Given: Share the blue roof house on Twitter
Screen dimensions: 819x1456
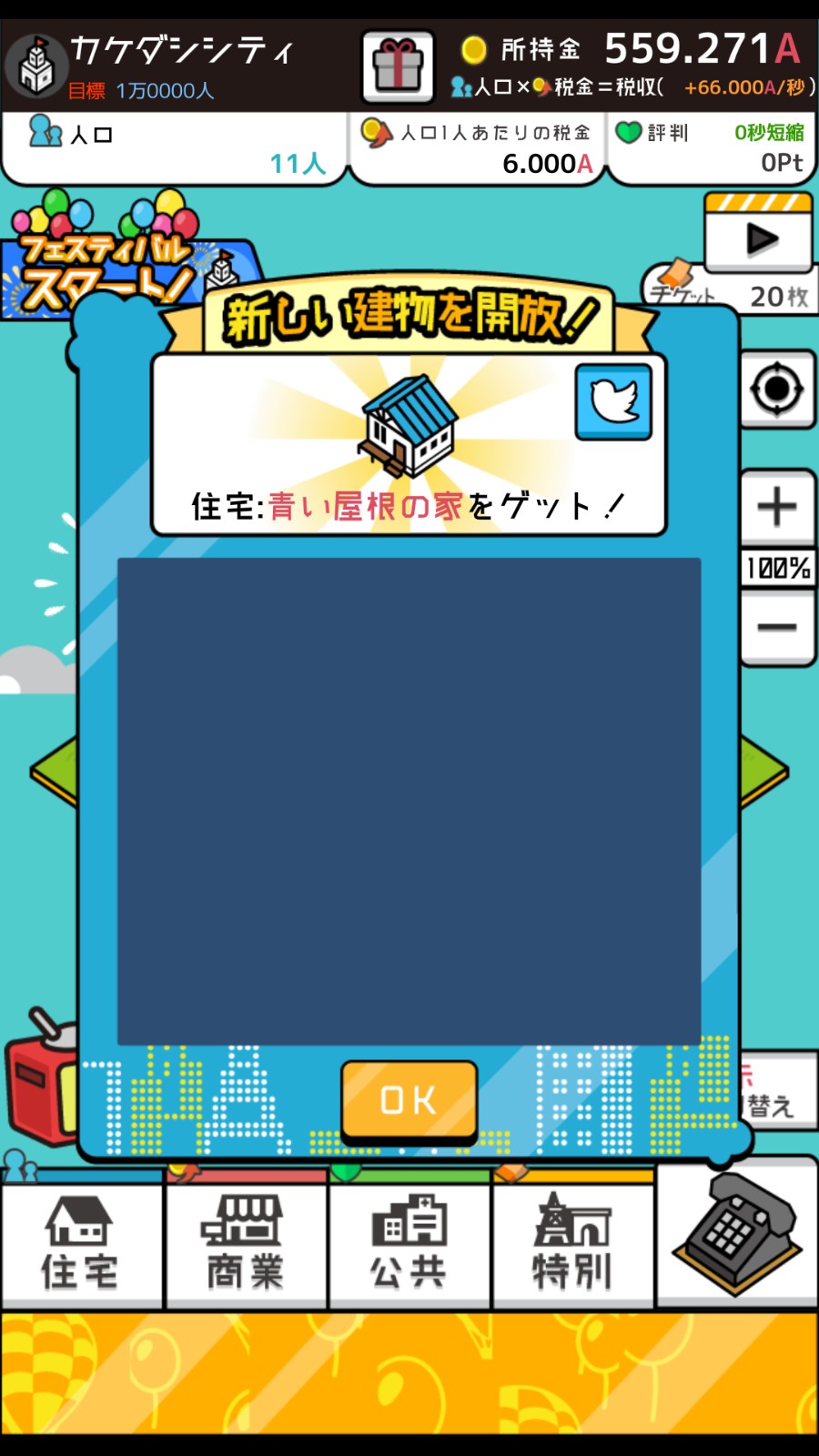Looking at the screenshot, I should pyautogui.click(x=613, y=401).
